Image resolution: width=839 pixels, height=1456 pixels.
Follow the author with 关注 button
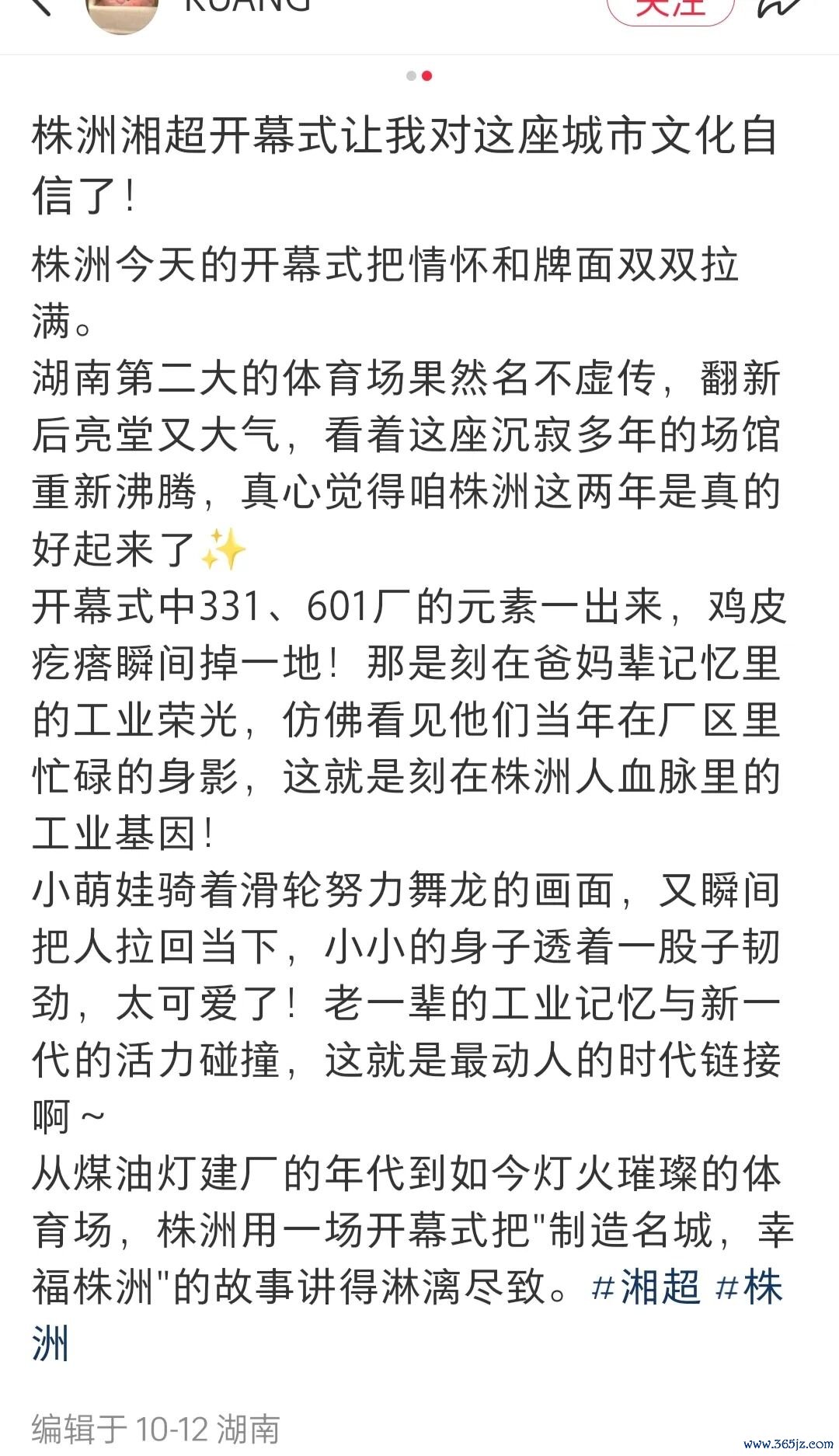point(670,8)
